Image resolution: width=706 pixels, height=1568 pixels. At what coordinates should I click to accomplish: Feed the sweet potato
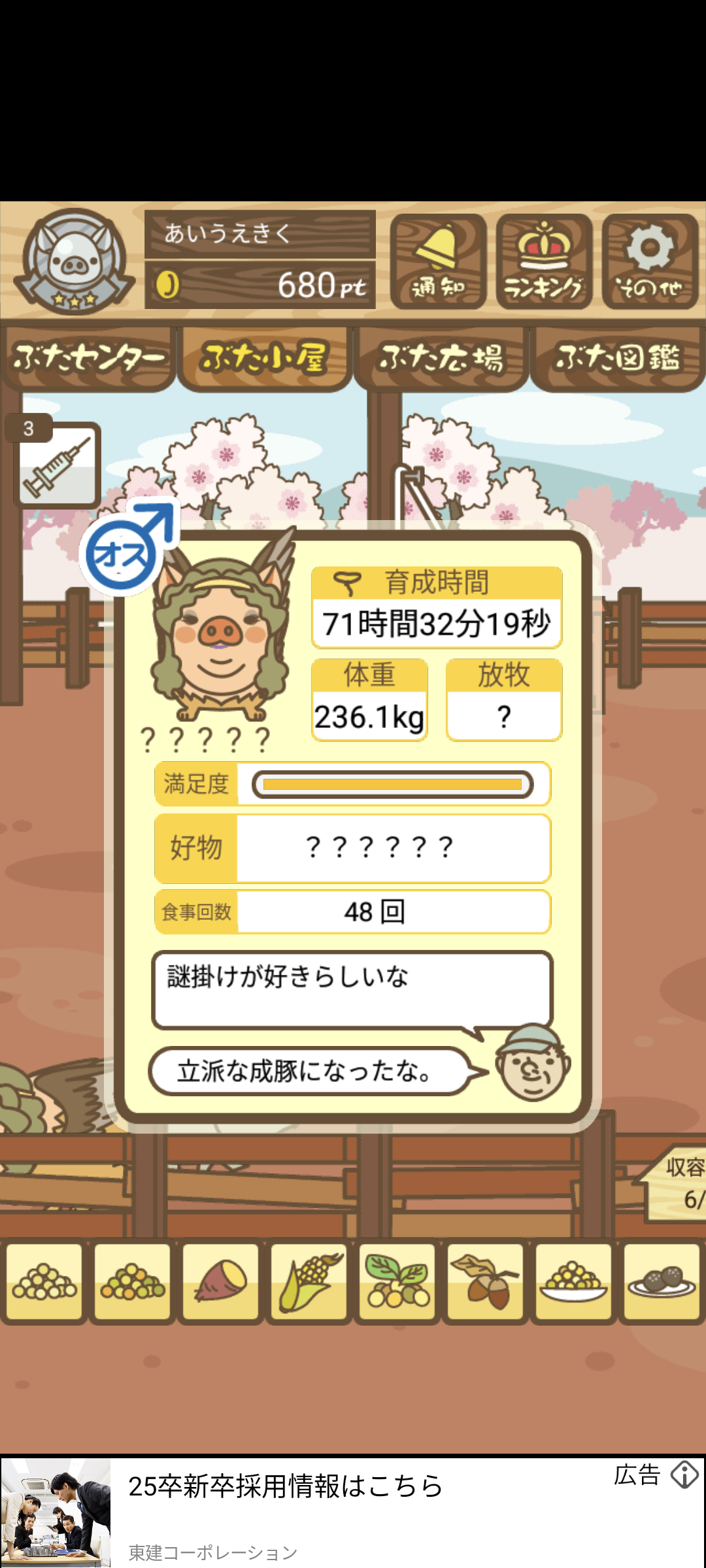(221, 1282)
